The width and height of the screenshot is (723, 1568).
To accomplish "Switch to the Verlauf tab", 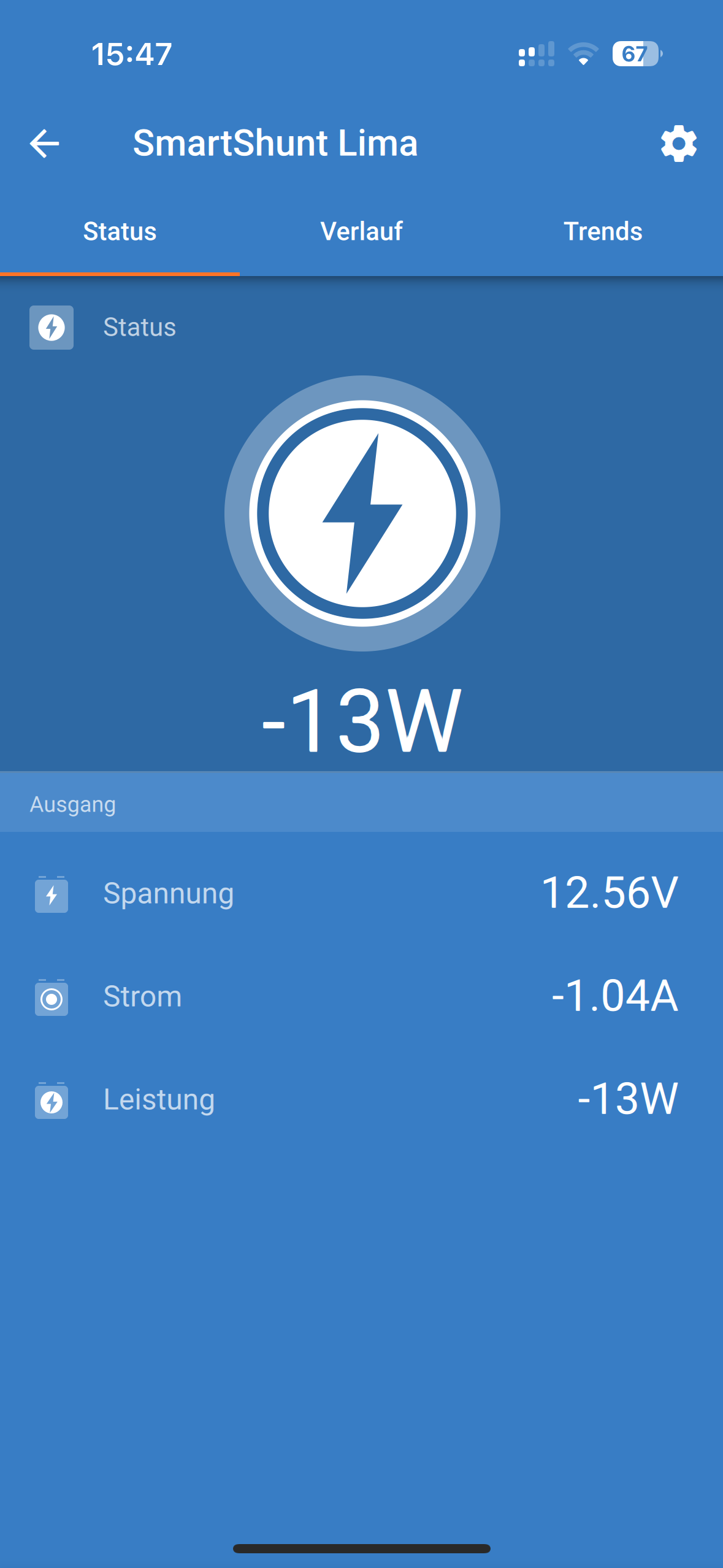I will pos(361,232).
